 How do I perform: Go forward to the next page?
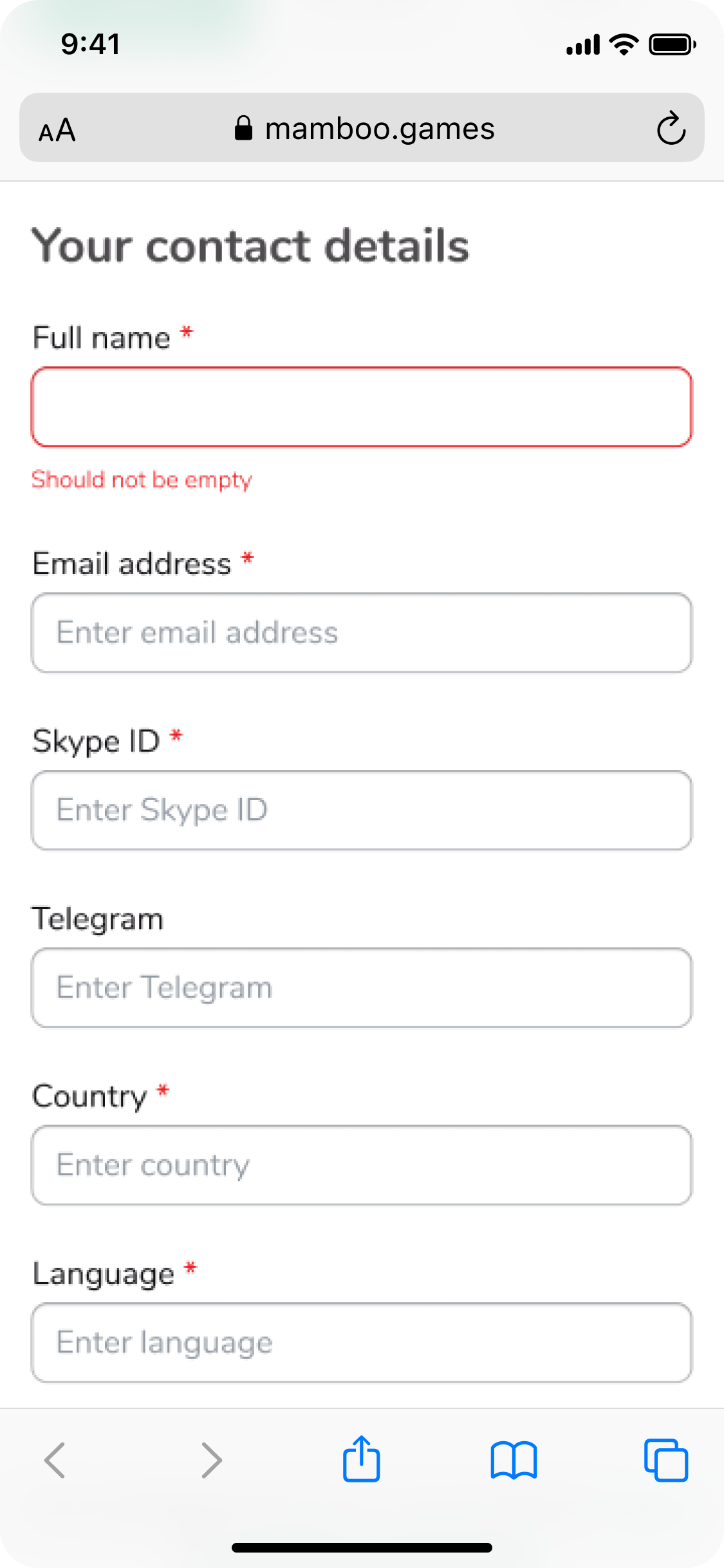coord(211,1460)
